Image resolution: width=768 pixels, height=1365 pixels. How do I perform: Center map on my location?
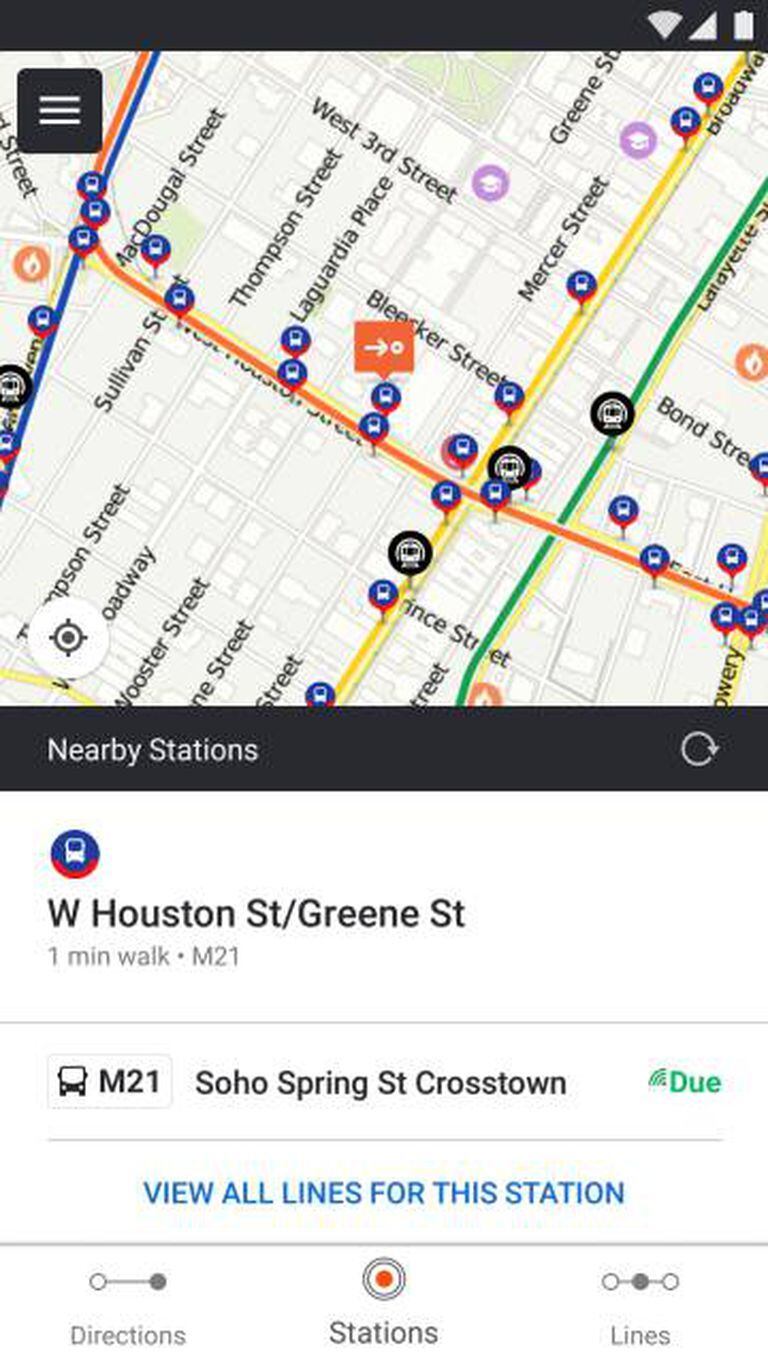[68, 637]
